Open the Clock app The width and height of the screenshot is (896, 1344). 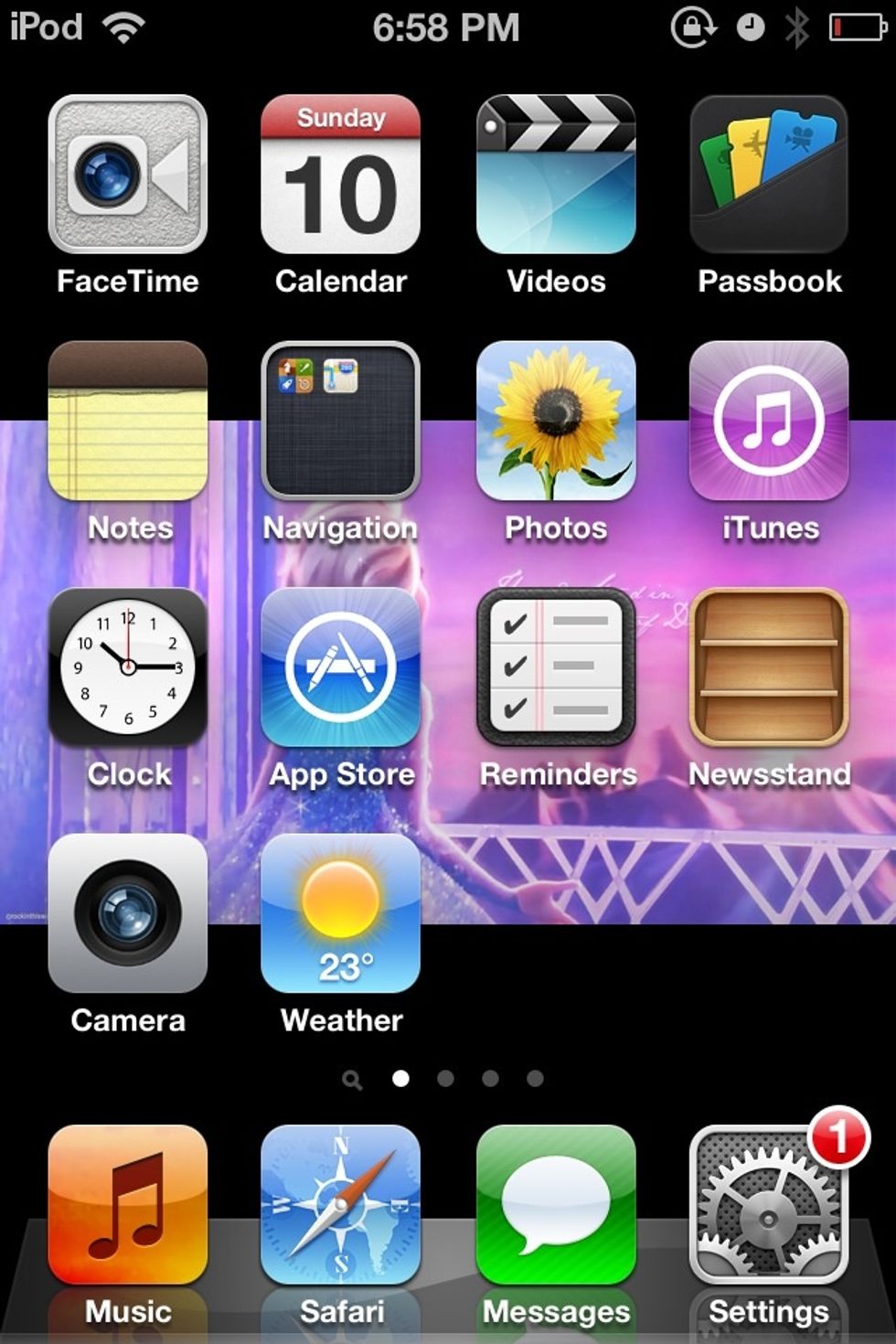tap(128, 667)
